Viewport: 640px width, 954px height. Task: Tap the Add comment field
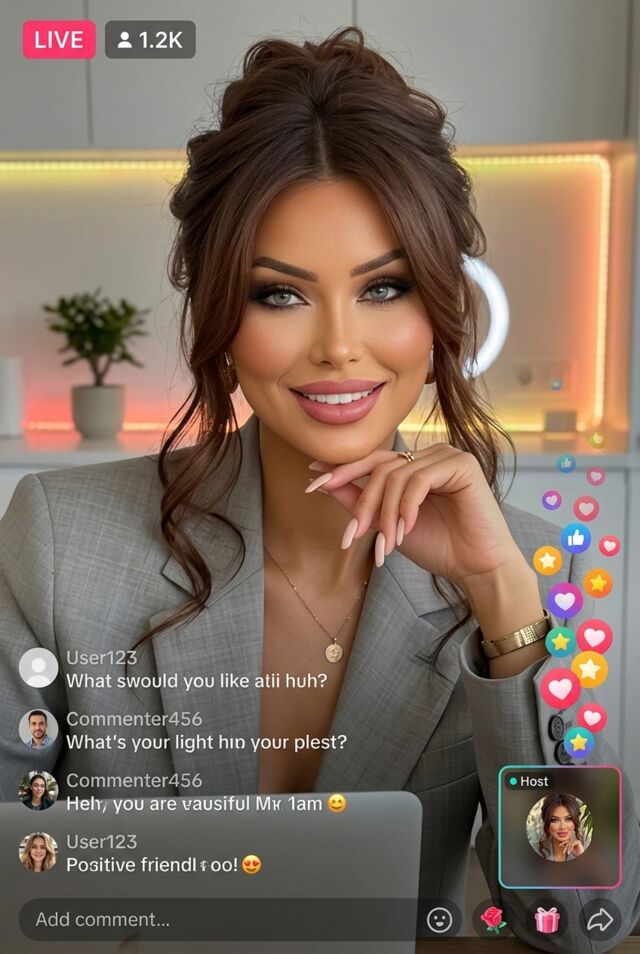(x=219, y=919)
